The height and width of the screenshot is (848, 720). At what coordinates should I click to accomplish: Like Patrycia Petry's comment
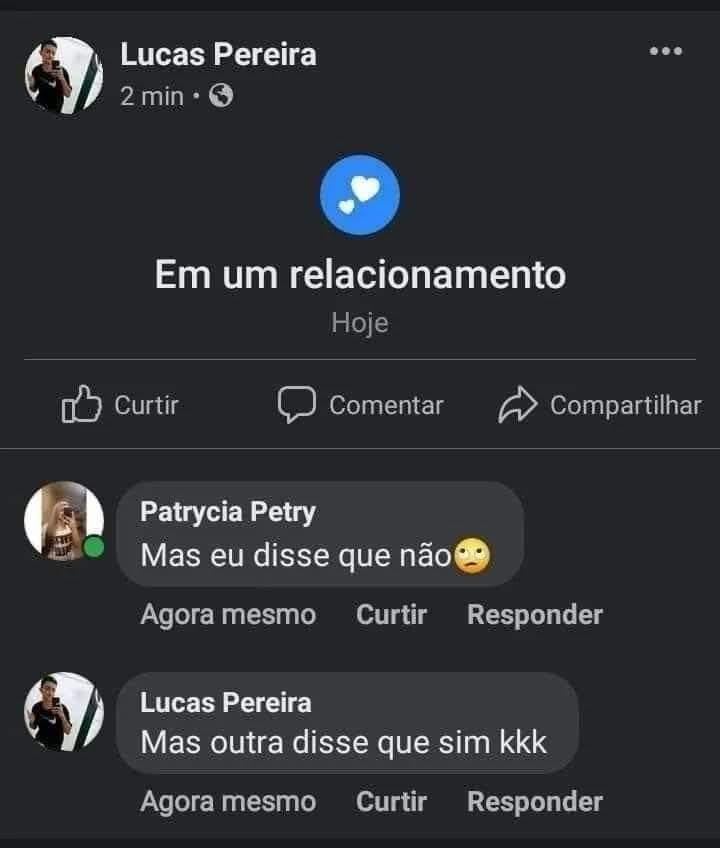391,614
